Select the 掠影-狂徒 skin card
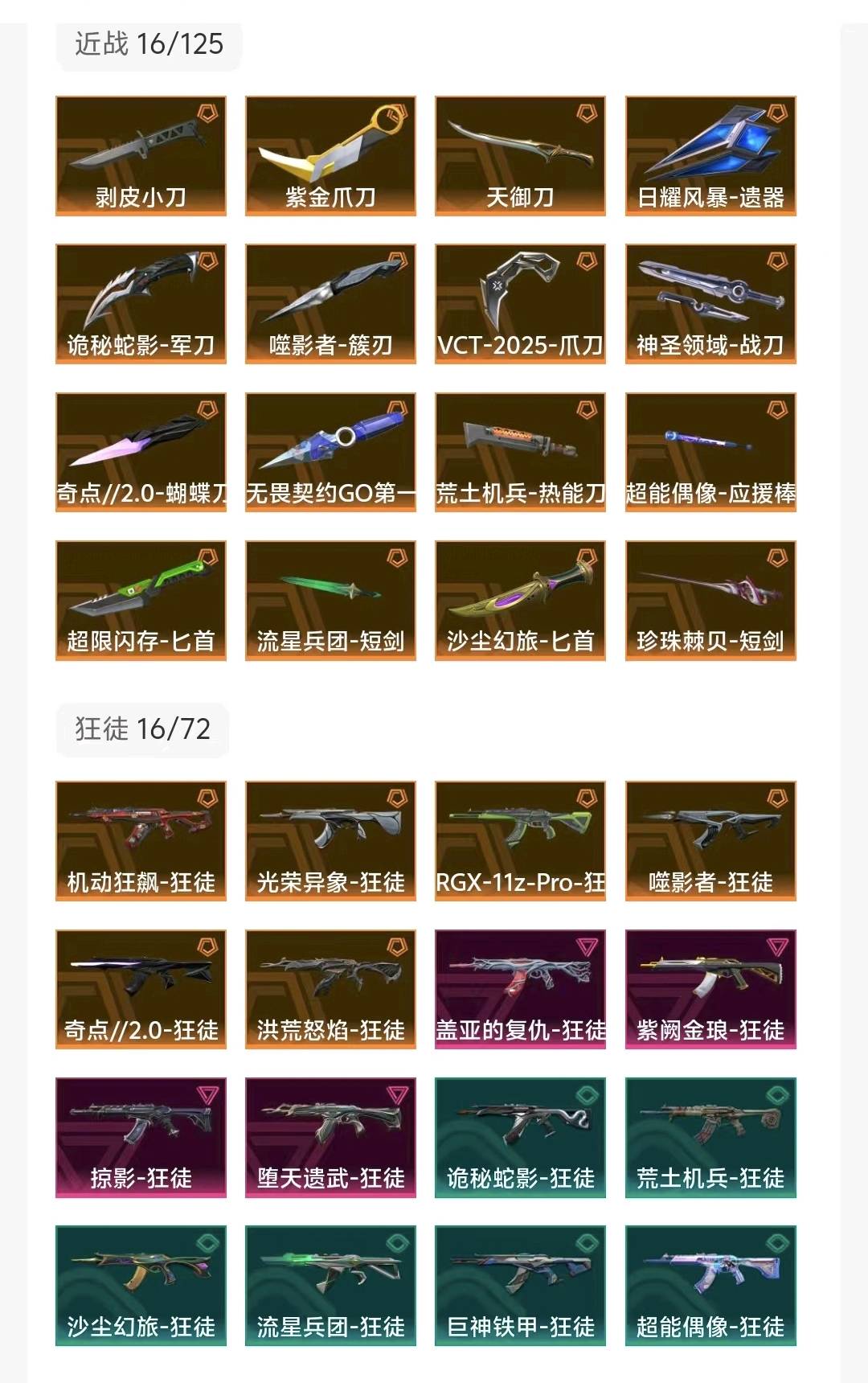868x1383 pixels. coord(141,1137)
